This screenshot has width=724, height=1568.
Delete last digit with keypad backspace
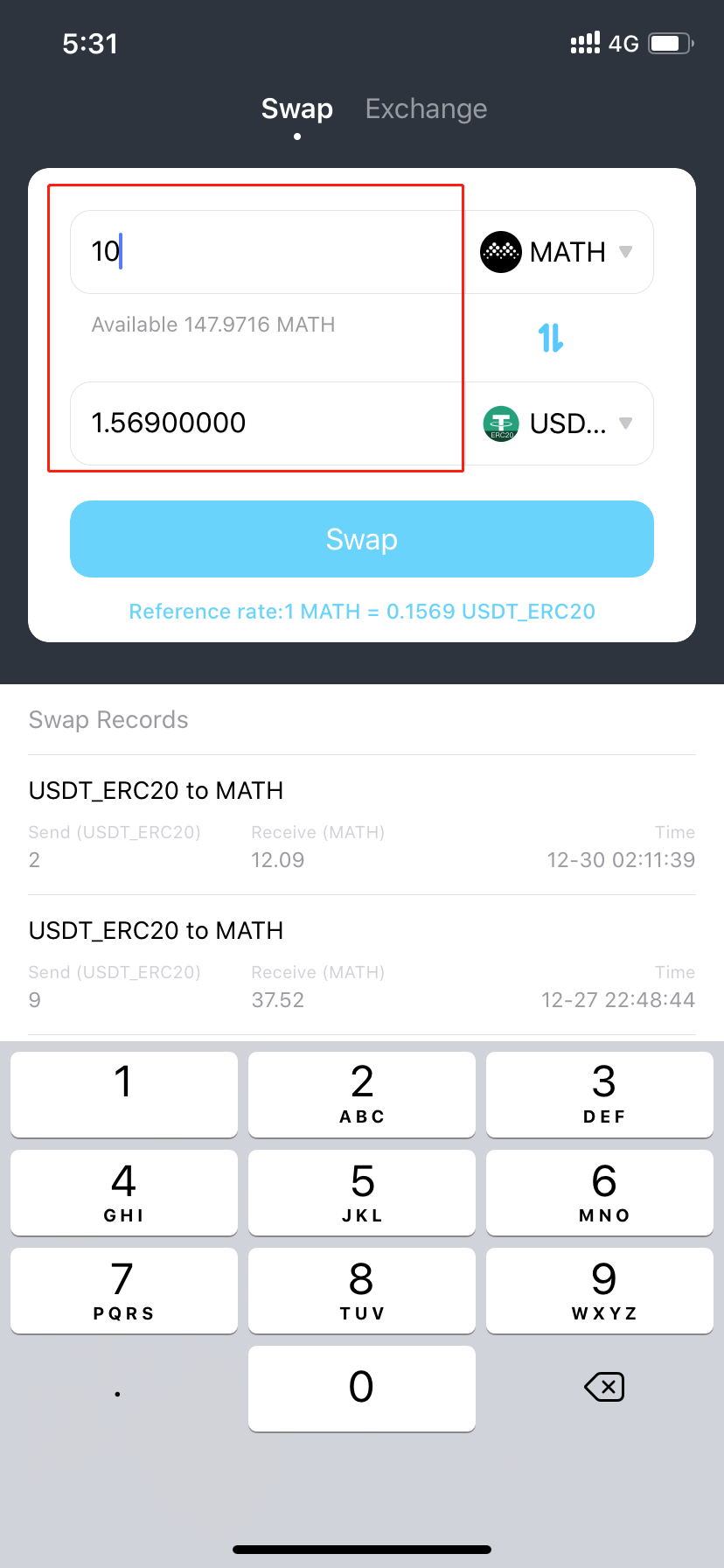coord(603,1387)
